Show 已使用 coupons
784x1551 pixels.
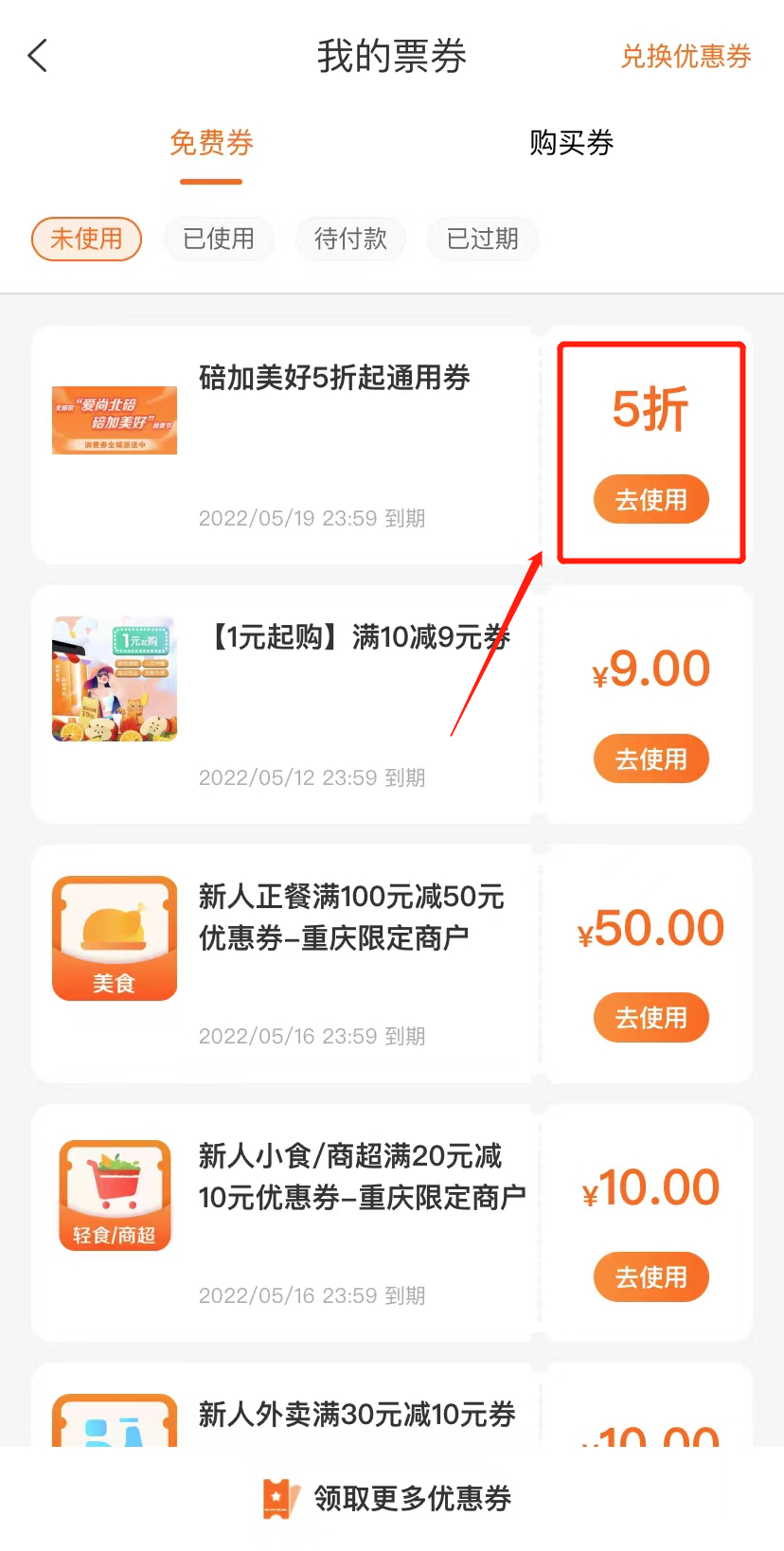click(219, 239)
